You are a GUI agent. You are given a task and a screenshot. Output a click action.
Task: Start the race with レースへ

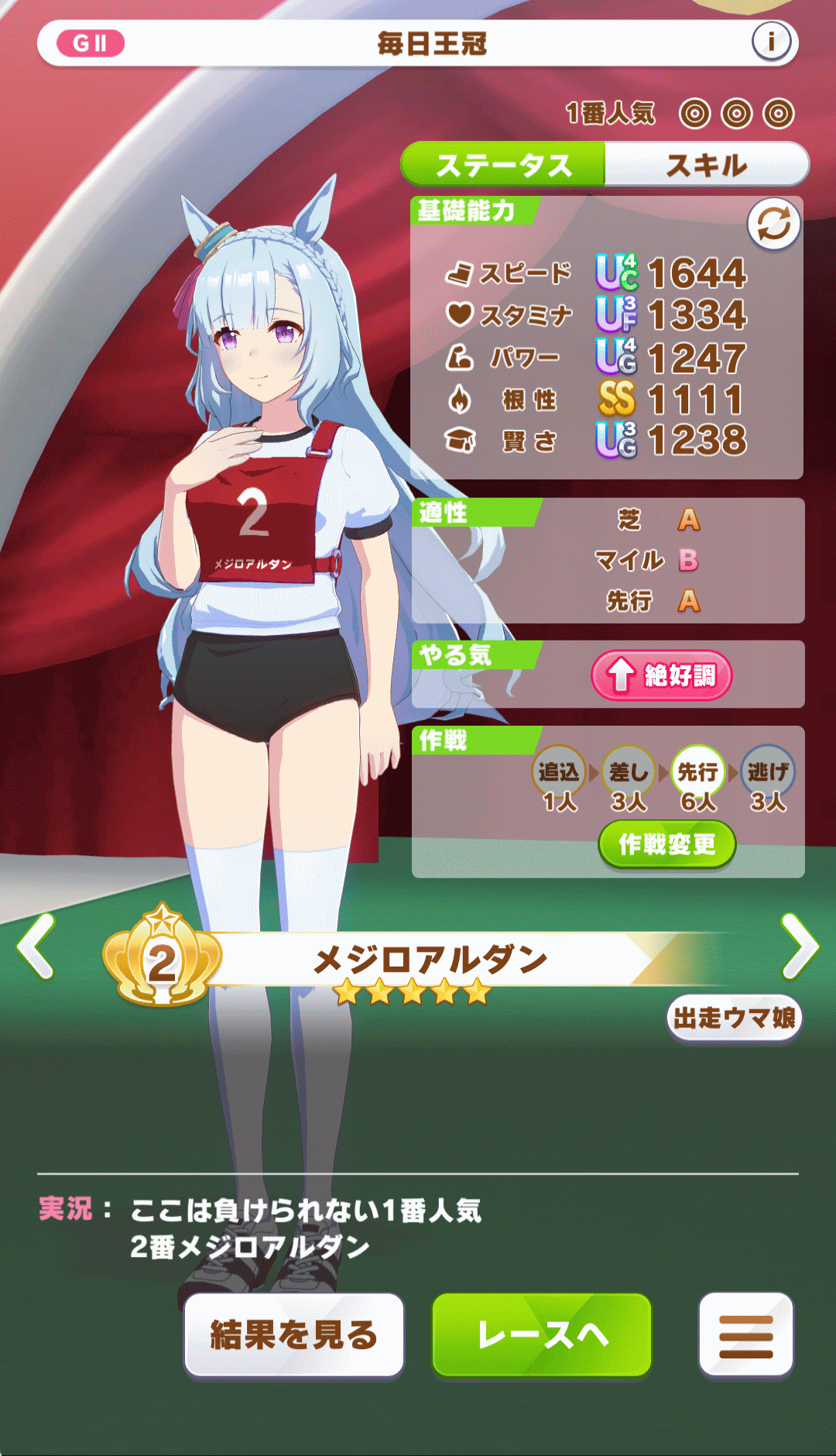(542, 1334)
